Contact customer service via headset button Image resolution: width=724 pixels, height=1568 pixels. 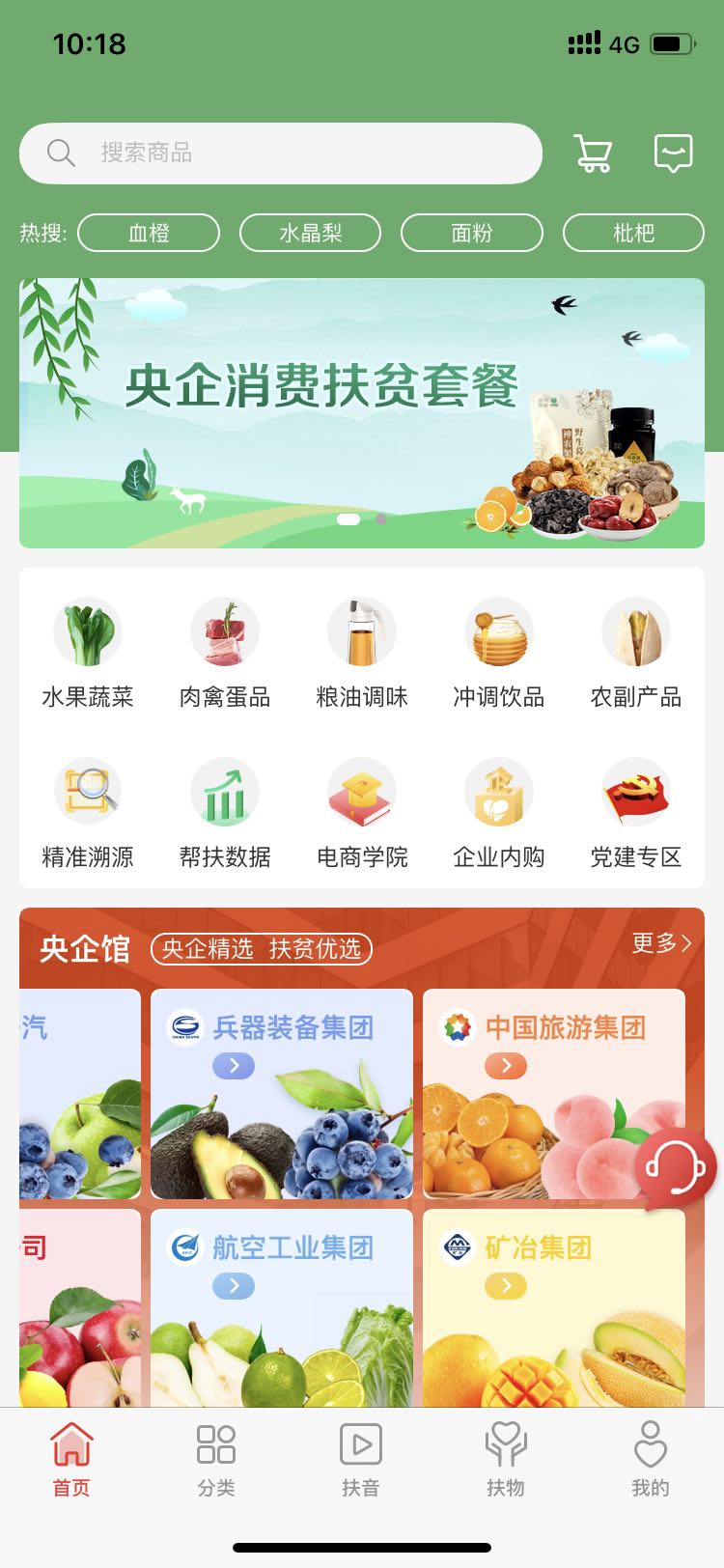(x=675, y=1167)
